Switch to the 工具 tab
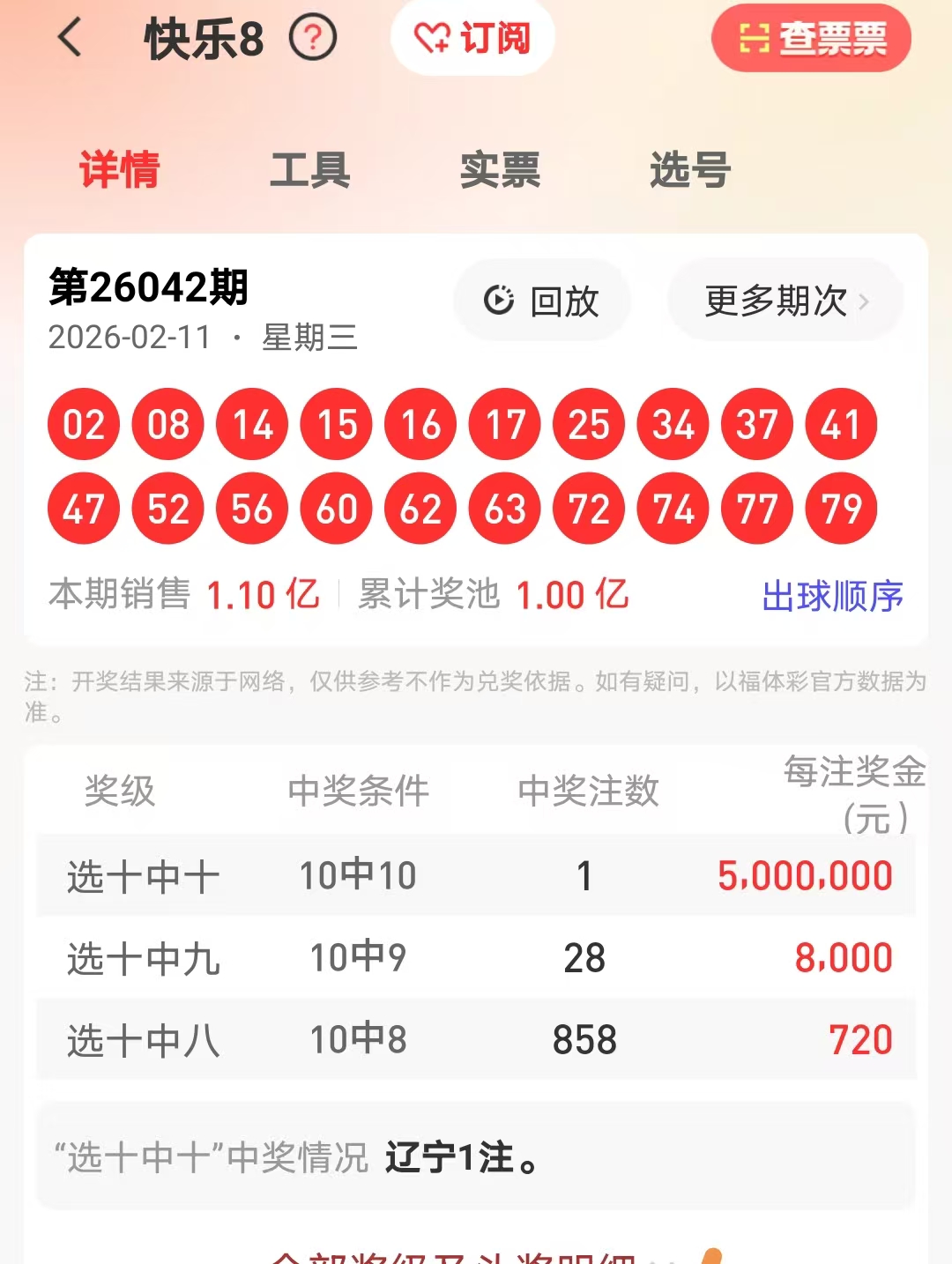Image resolution: width=952 pixels, height=1264 pixels. 310,170
